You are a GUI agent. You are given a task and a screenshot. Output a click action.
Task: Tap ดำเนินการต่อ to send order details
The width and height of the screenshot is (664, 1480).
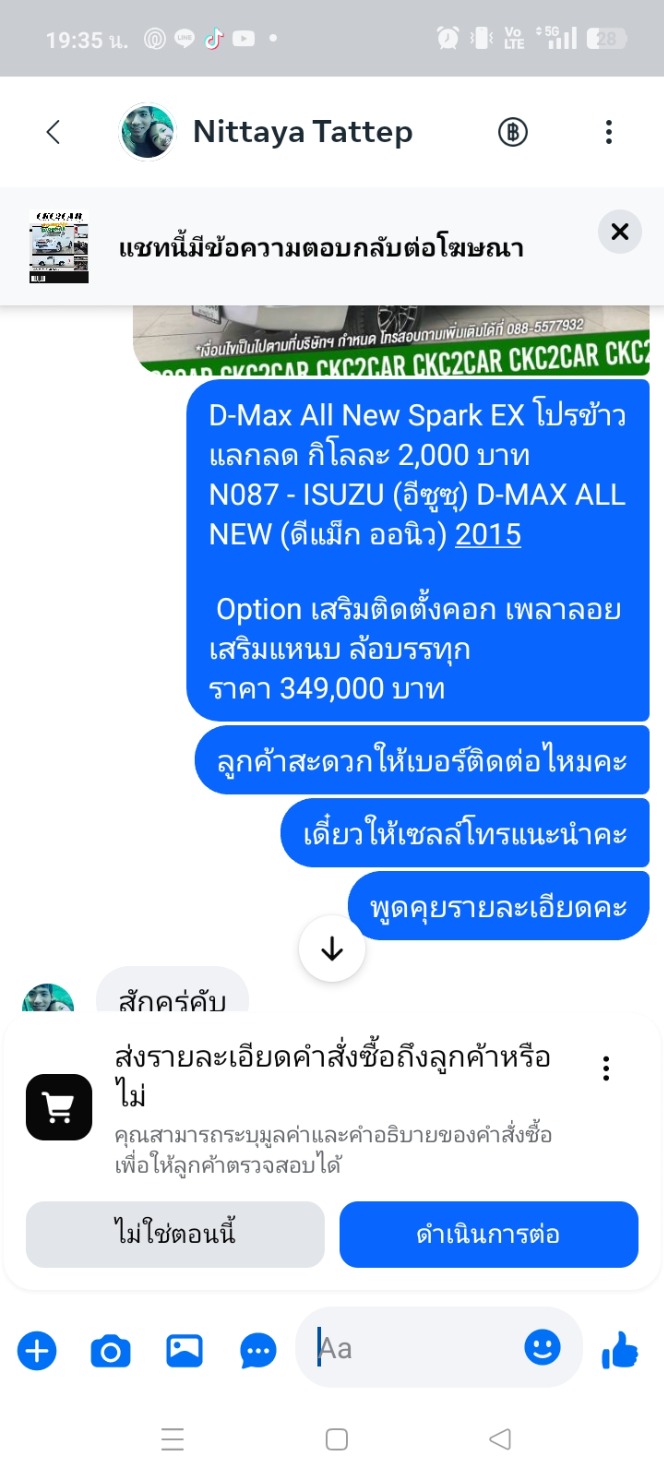click(x=488, y=1234)
